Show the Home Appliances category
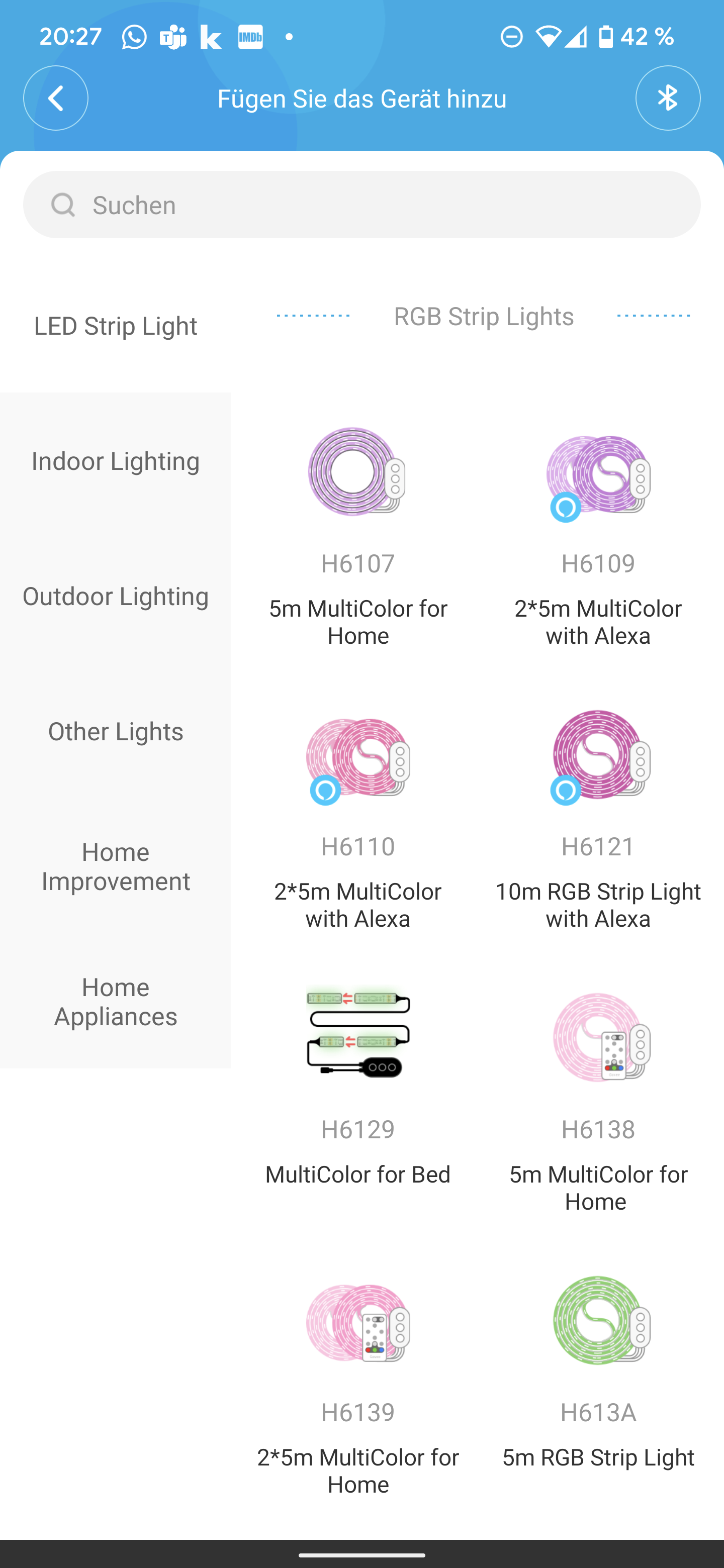The width and height of the screenshot is (724, 1568). pyautogui.click(x=116, y=1001)
